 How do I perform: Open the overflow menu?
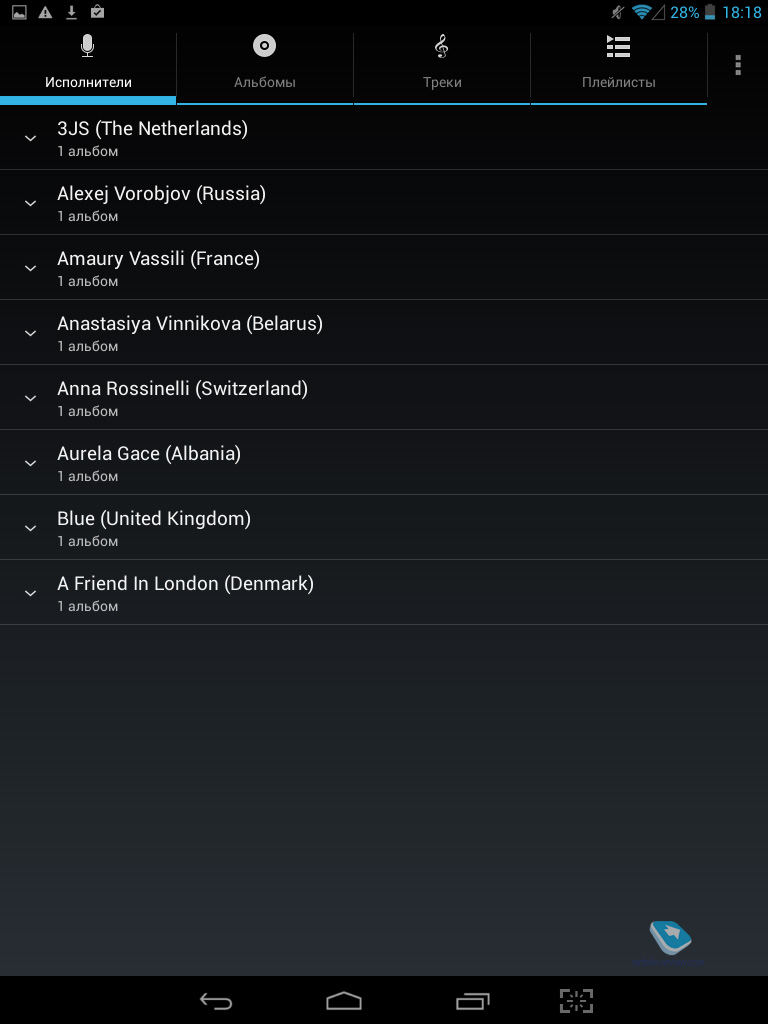[738, 66]
